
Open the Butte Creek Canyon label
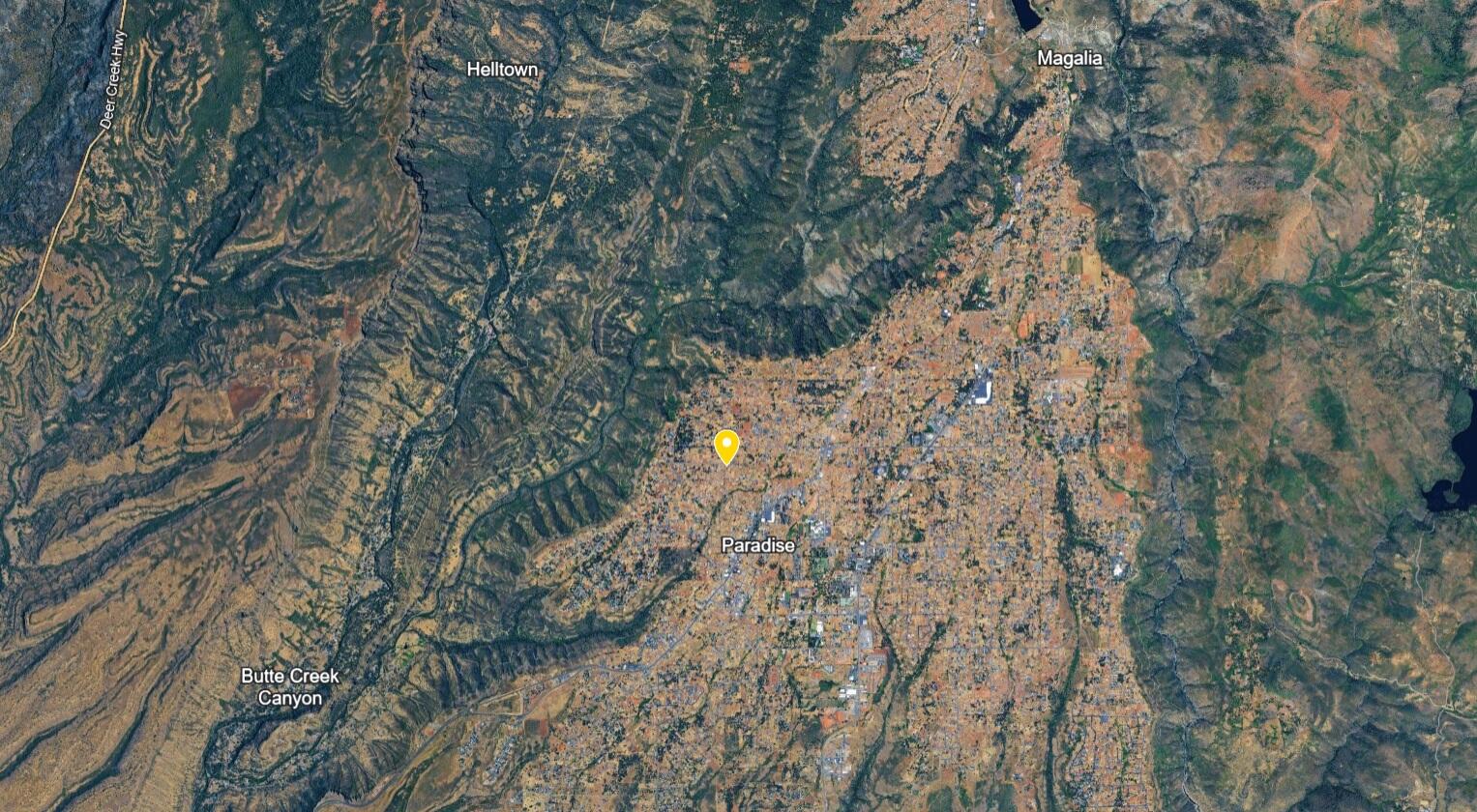click(x=290, y=686)
